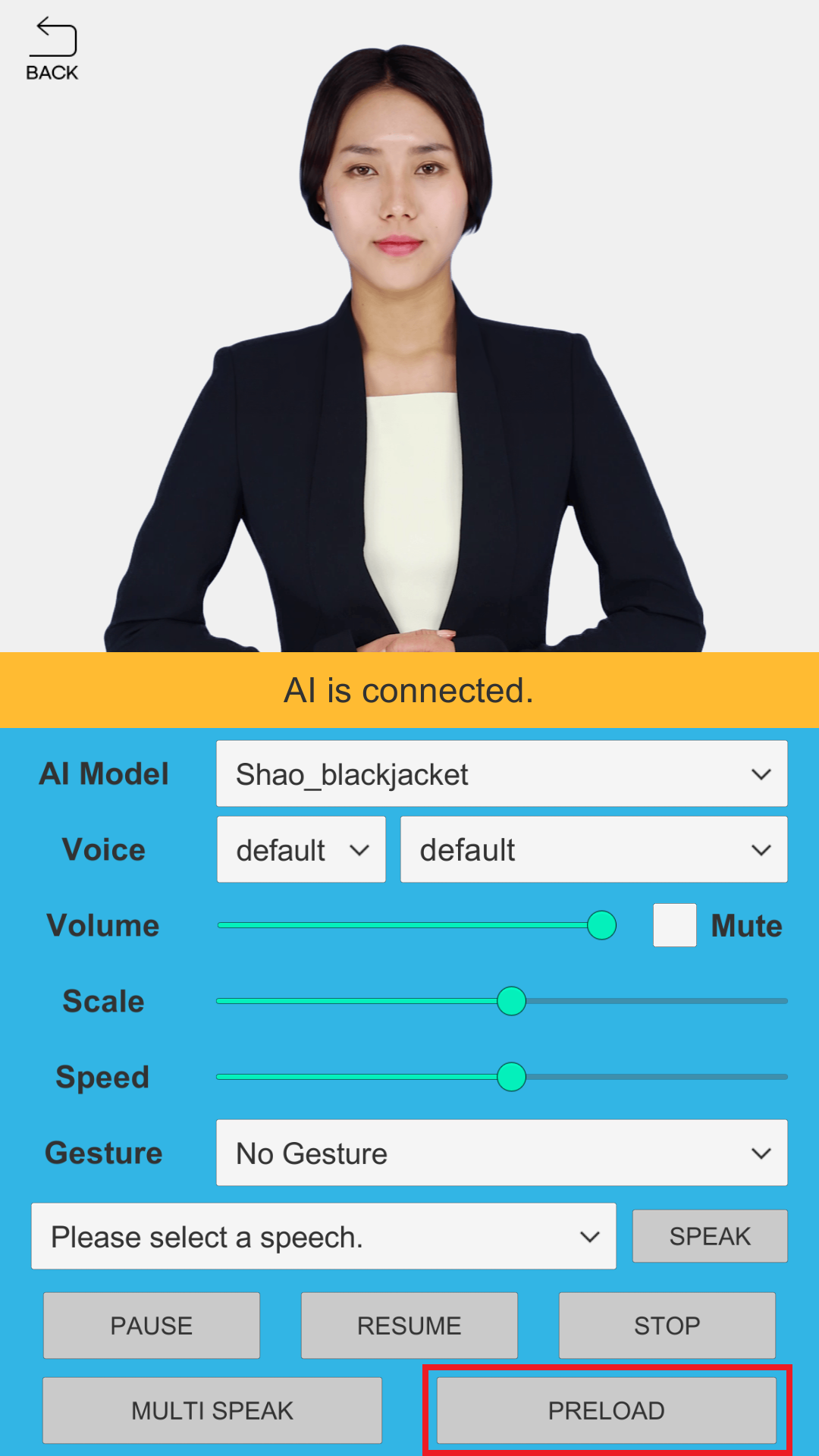Image resolution: width=819 pixels, height=1456 pixels.
Task: Expand the second Voice default dropdown
Action: click(x=593, y=850)
